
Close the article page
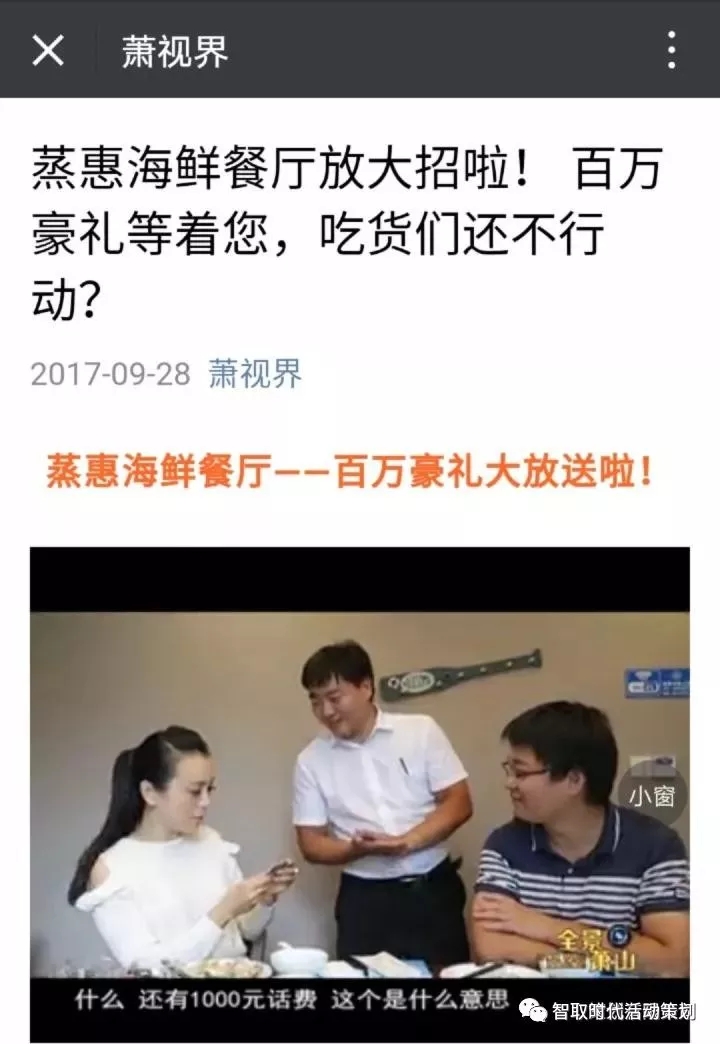click(x=47, y=49)
